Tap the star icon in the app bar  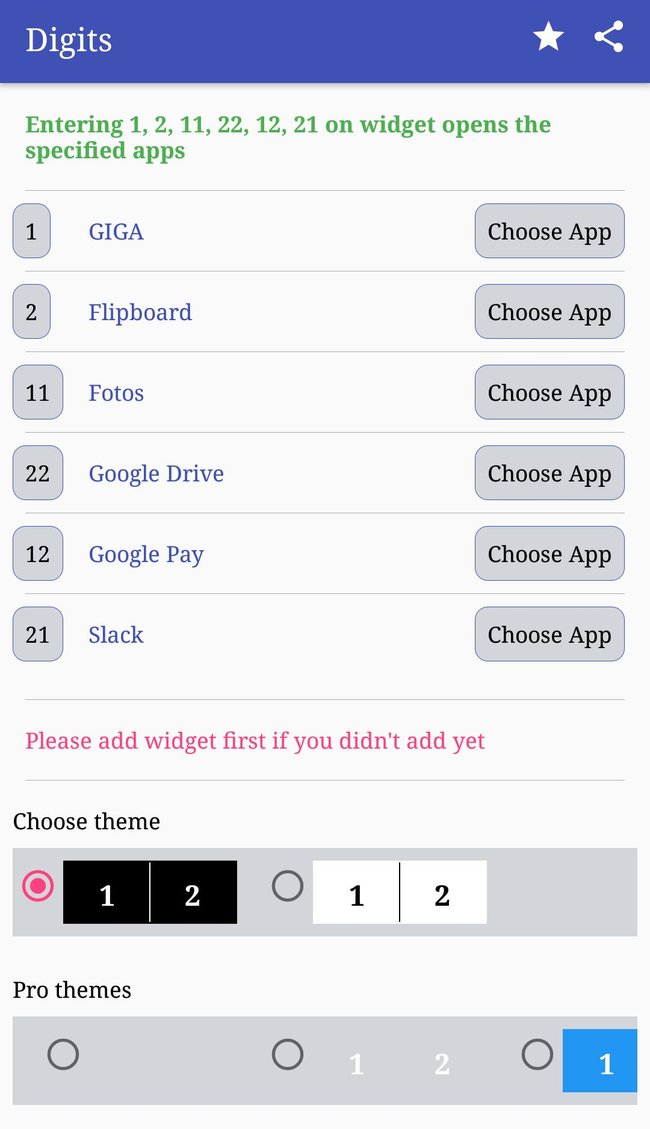click(549, 37)
